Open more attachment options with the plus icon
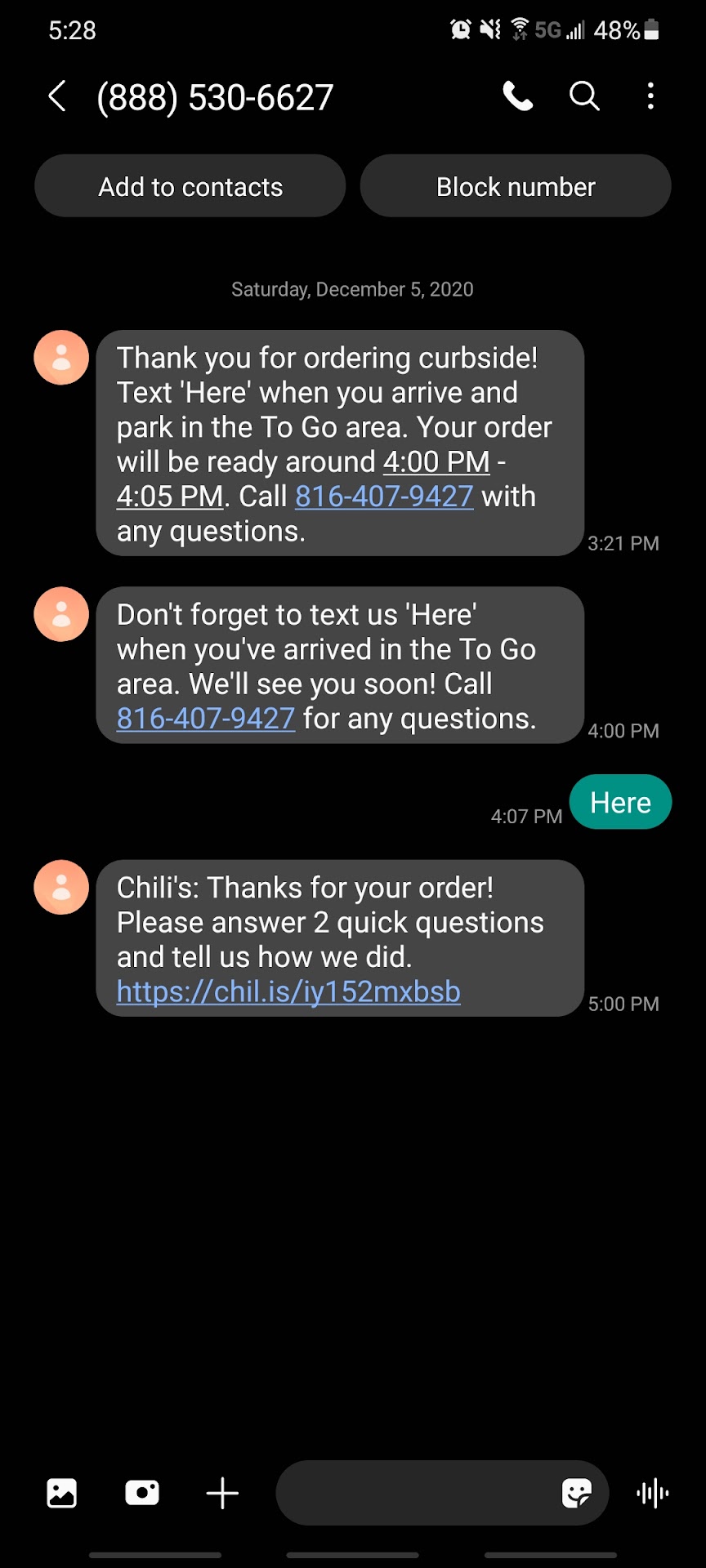 click(222, 1494)
